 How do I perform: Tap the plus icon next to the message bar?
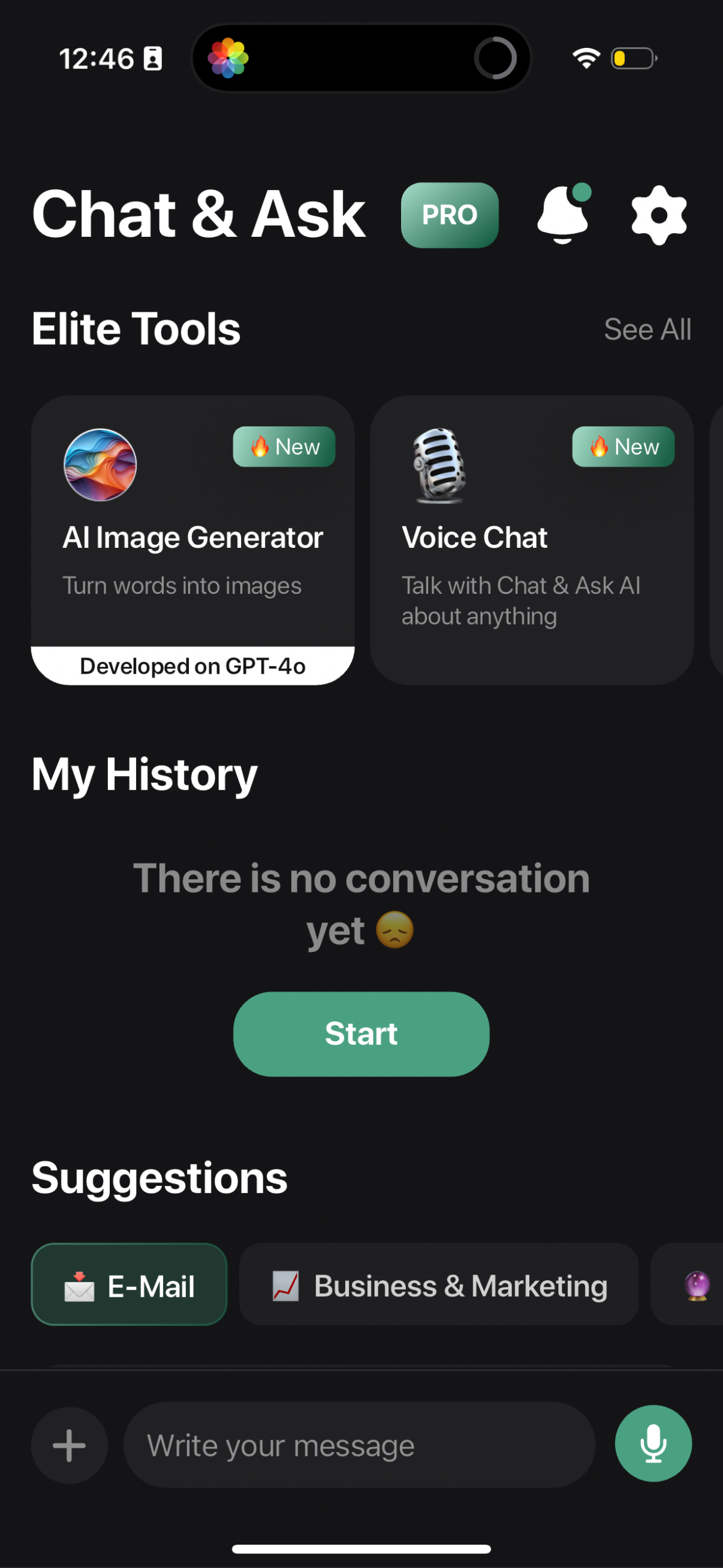pyautogui.click(x=69, y=1444)
